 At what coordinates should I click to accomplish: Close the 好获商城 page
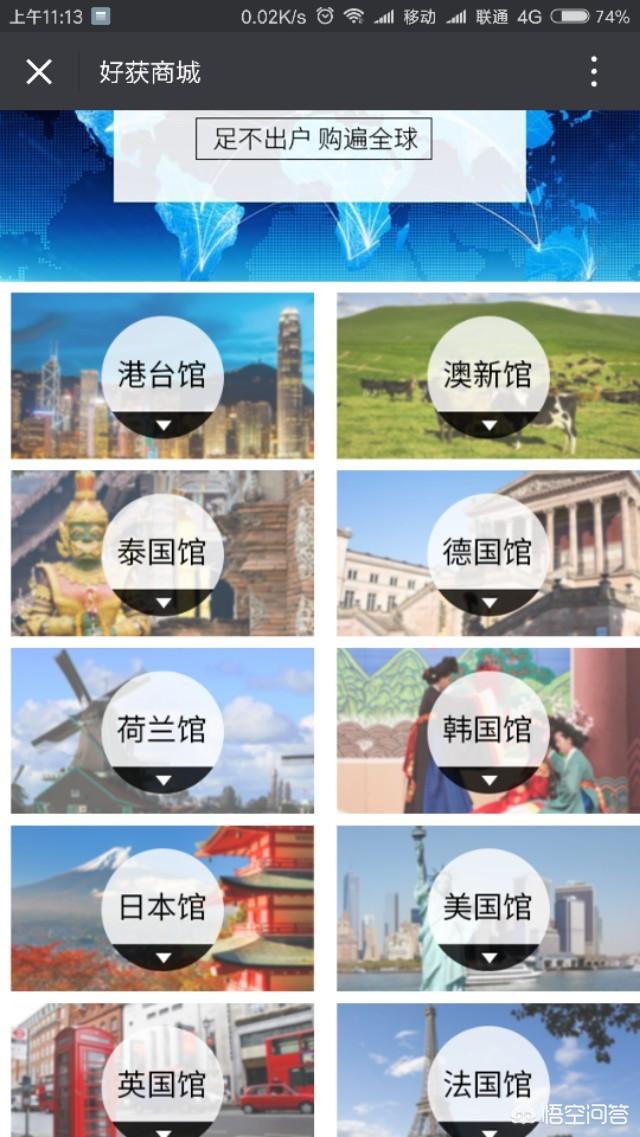(x=39, y=72)
